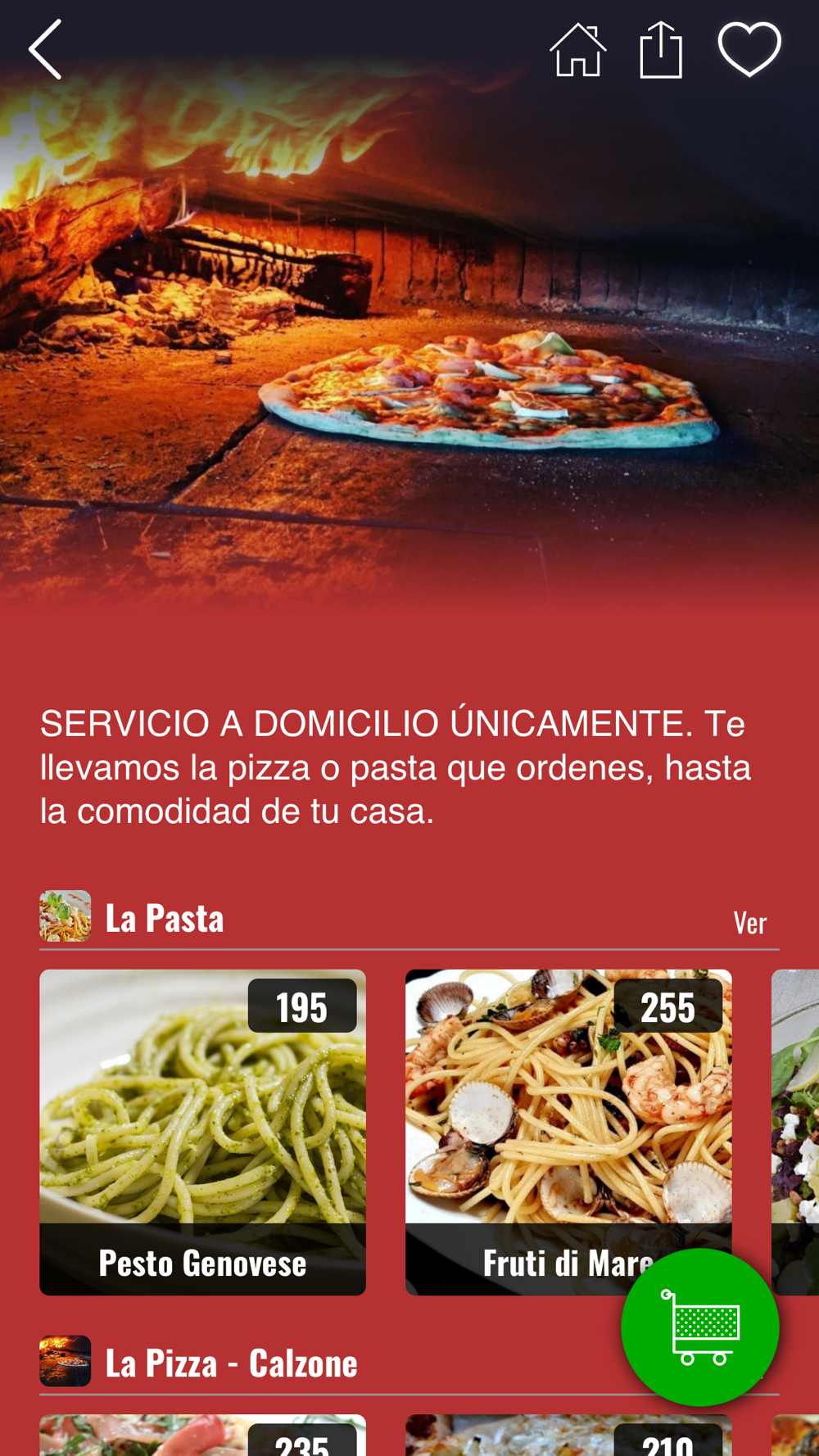Open the pizza card priced 235
The height and width of the screenshot is (1456, 819).
coord(202,1437)
